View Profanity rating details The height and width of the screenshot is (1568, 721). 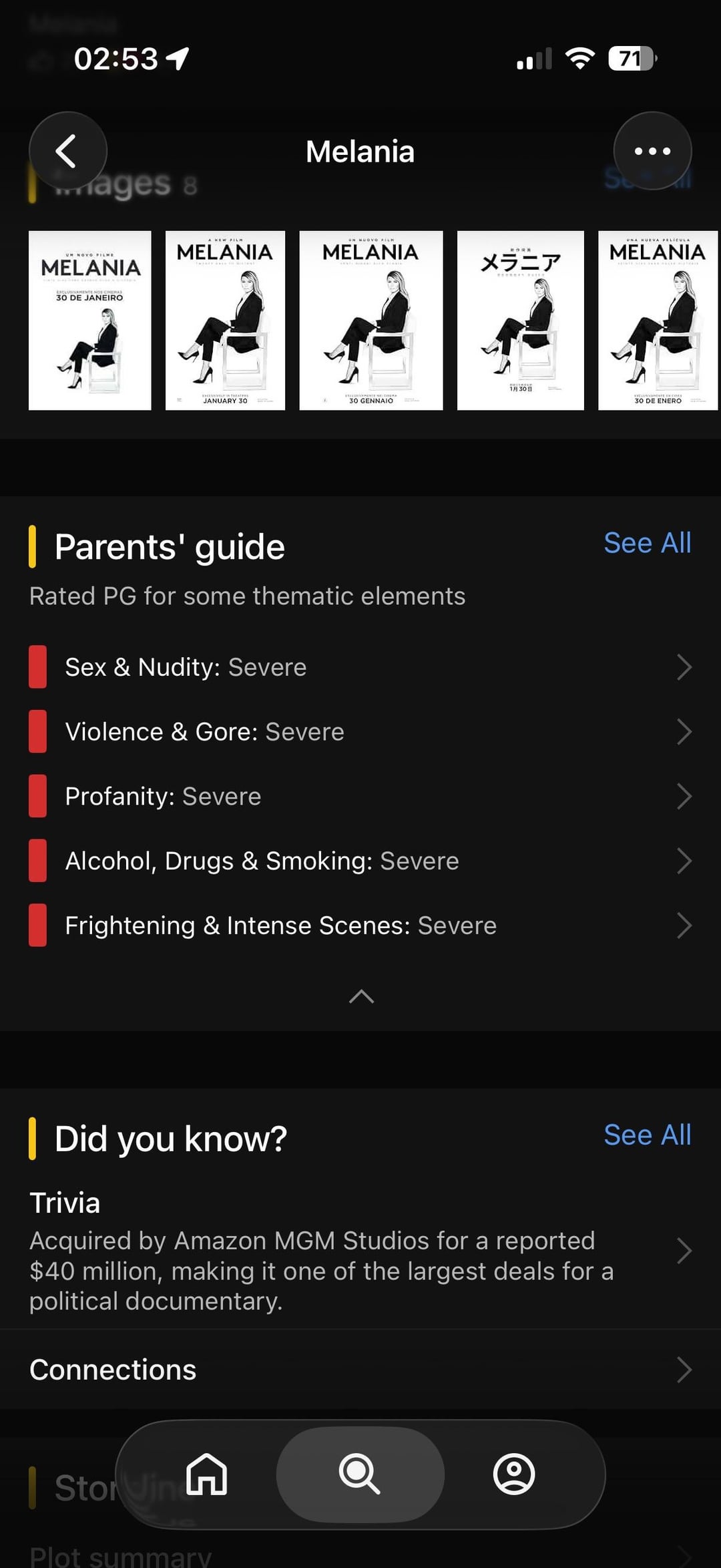coord(360,796)
